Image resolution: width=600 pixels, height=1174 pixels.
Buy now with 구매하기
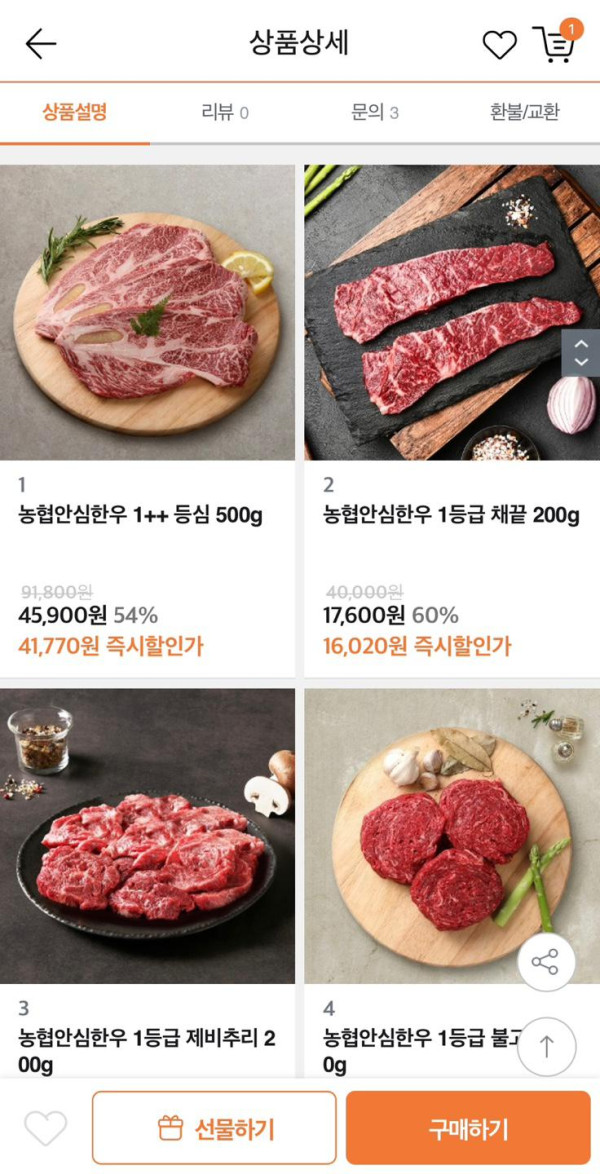point(468,1128)
